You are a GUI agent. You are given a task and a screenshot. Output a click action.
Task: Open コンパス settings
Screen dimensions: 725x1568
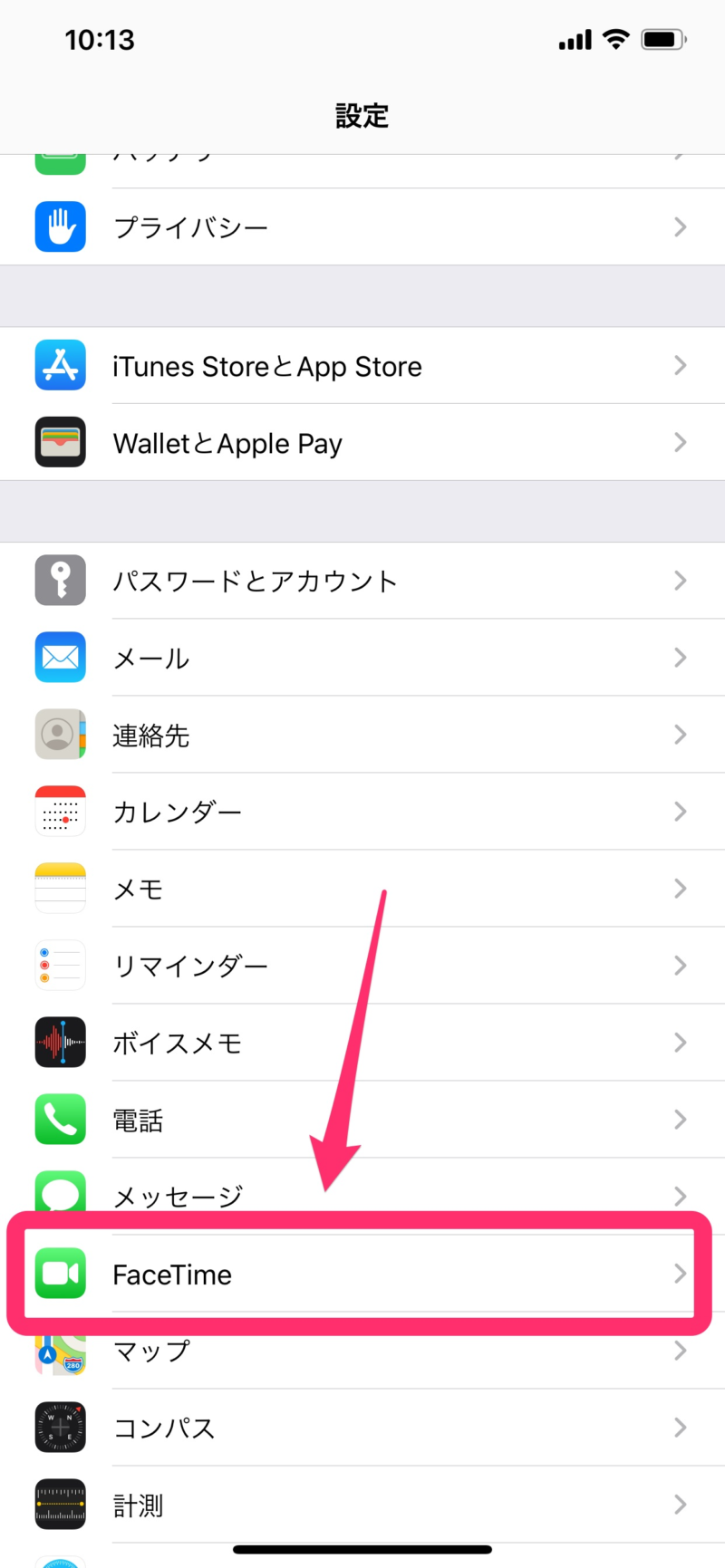[362, 1428]
